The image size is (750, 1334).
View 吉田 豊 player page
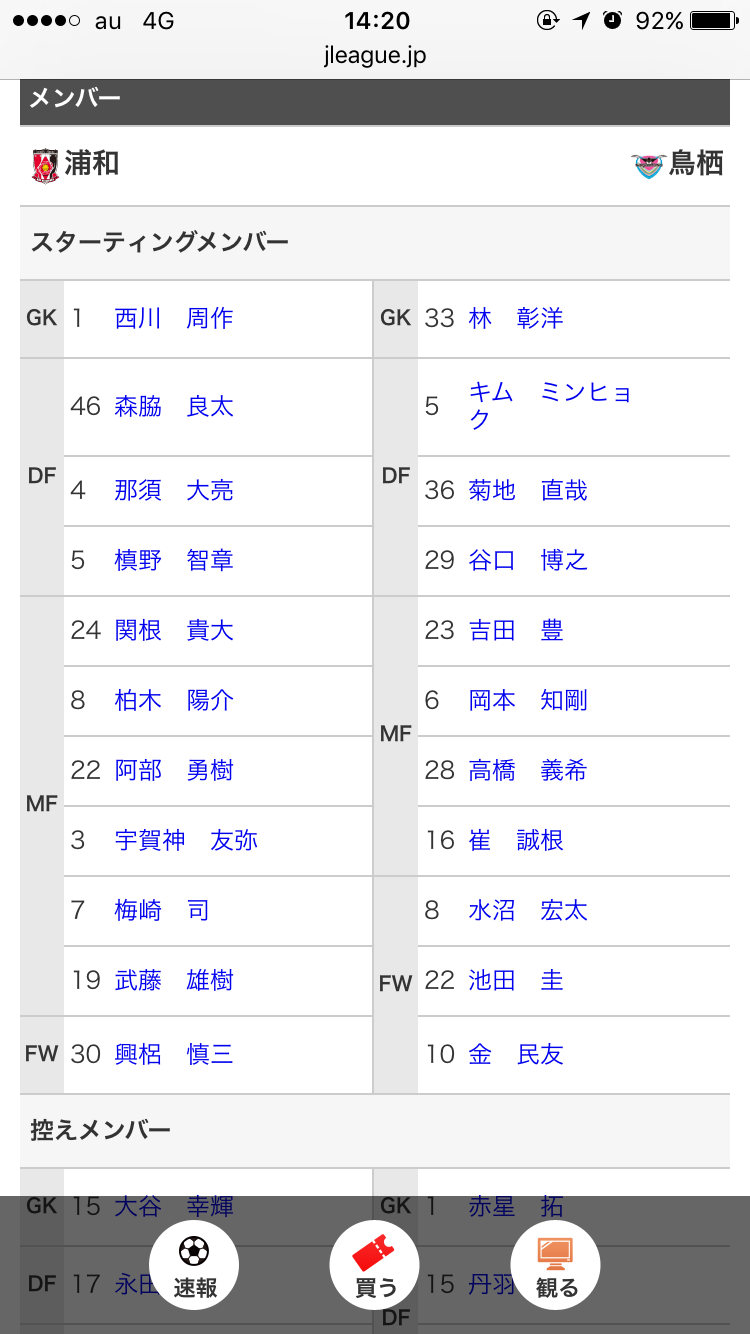pyautogui.click(x=516, y=630)
